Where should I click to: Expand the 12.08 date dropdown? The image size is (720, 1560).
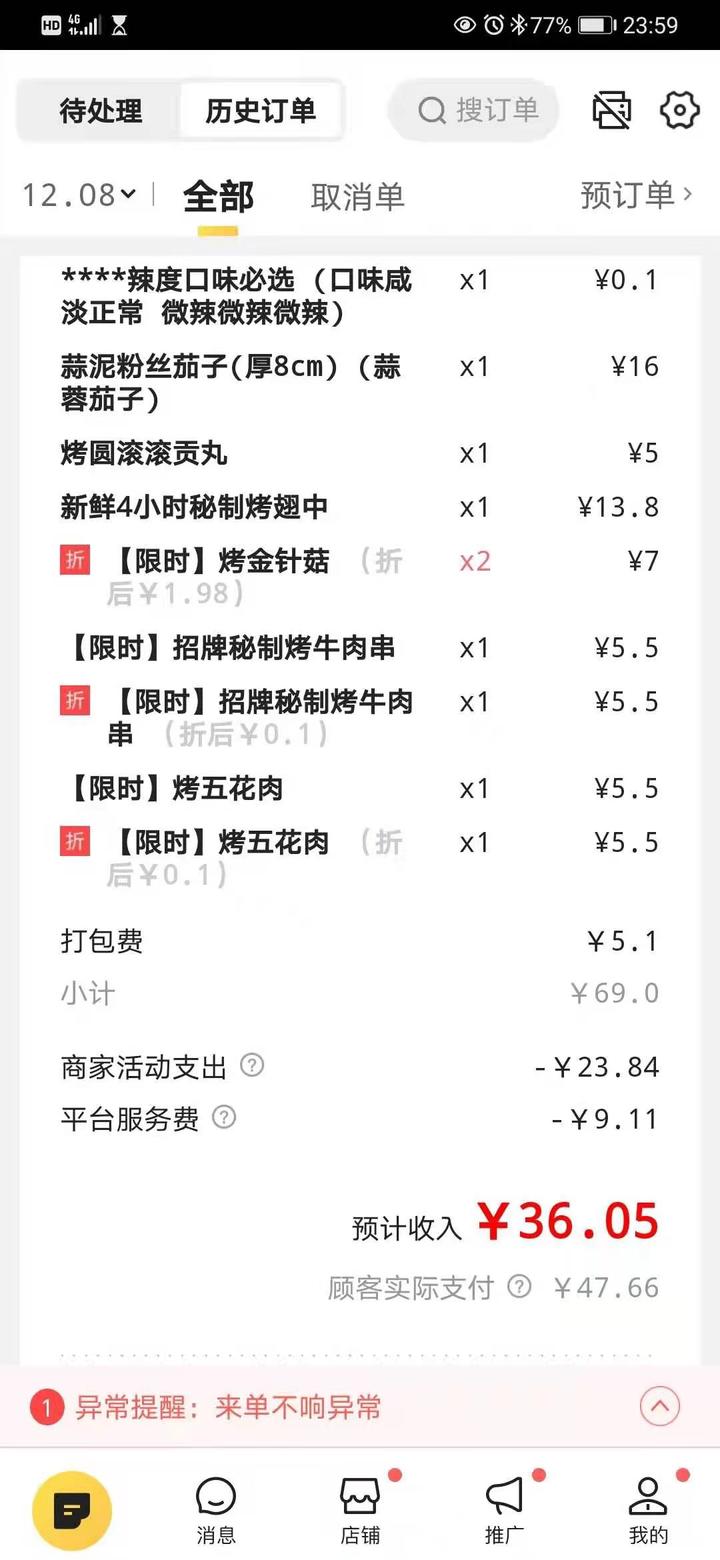tap(80, 195)
